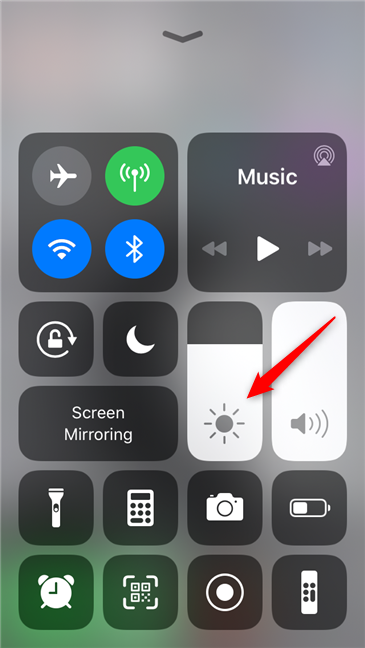Turn on the flashlight
This screenshot has width=365, height=648.
(x=56, y=507)
